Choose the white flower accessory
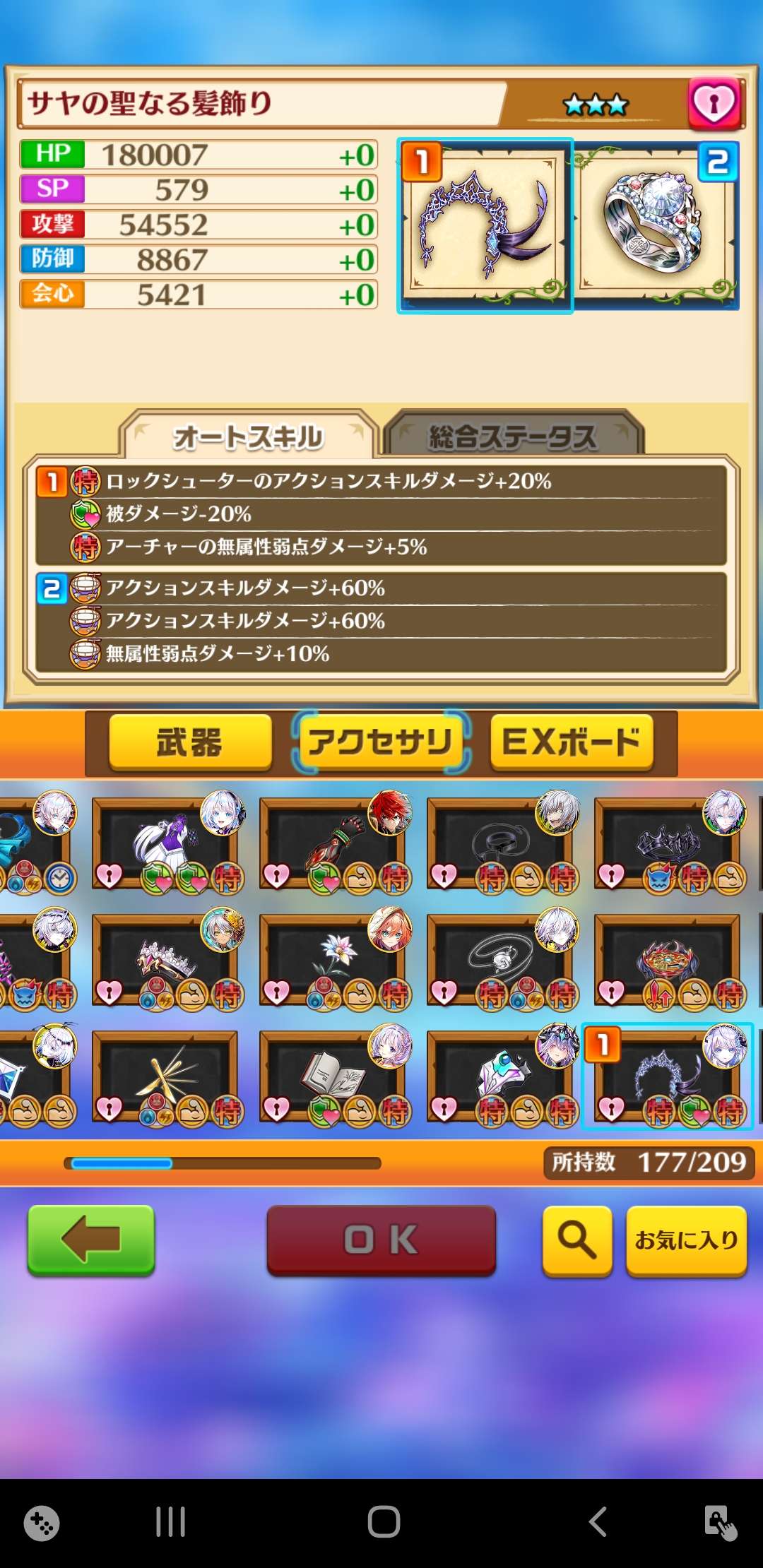Viewport: 763px width, 1568px height. click(x=332, y=961)
